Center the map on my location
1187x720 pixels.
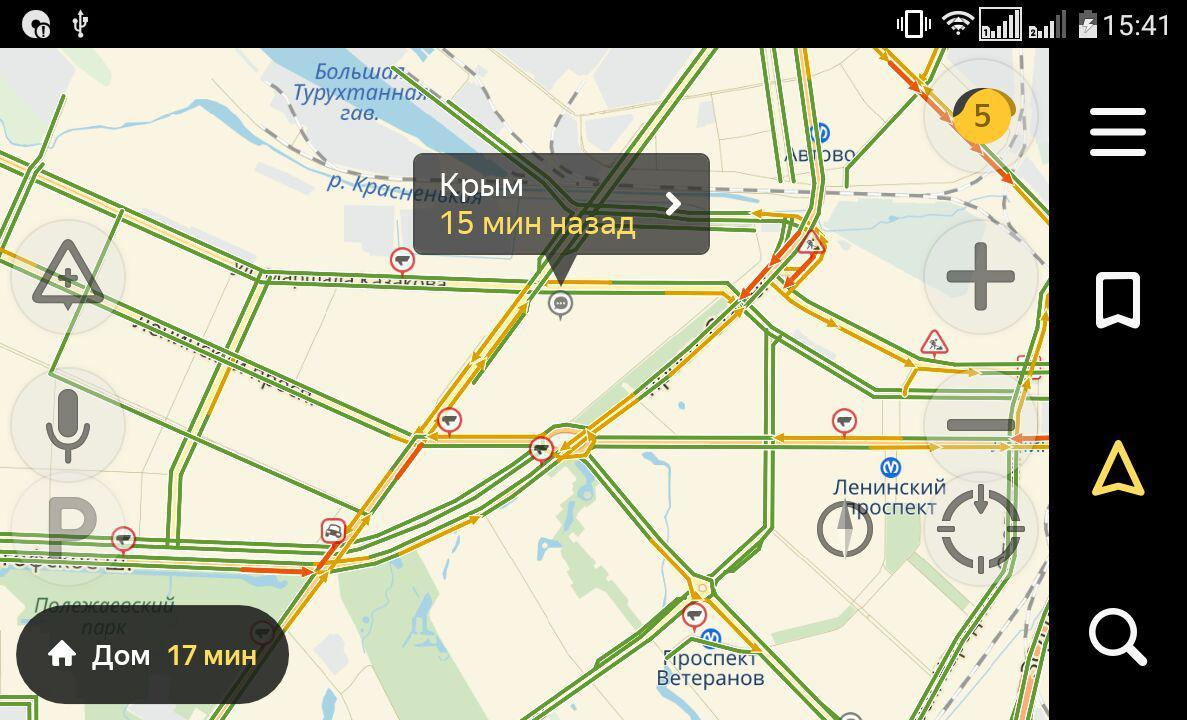tap(980, 528)
